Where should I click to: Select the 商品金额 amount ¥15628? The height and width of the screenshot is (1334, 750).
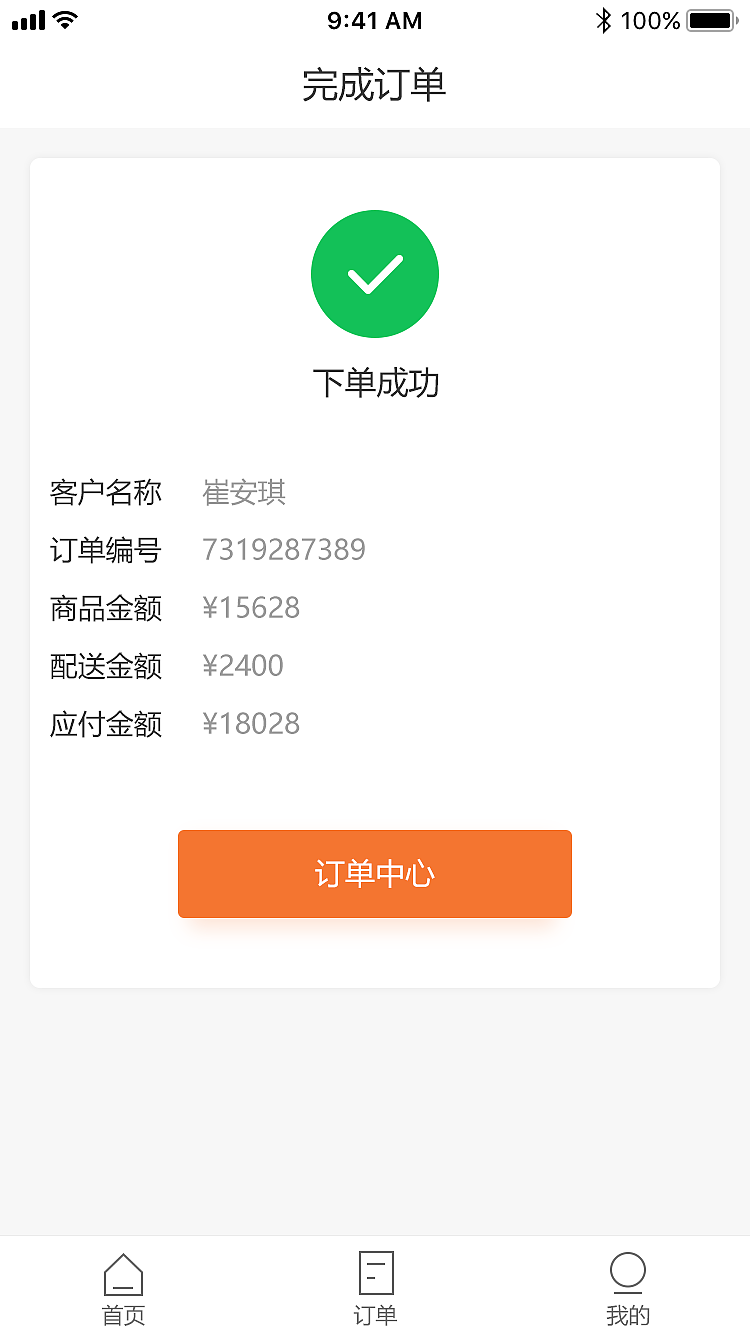[x=251, y=607]
